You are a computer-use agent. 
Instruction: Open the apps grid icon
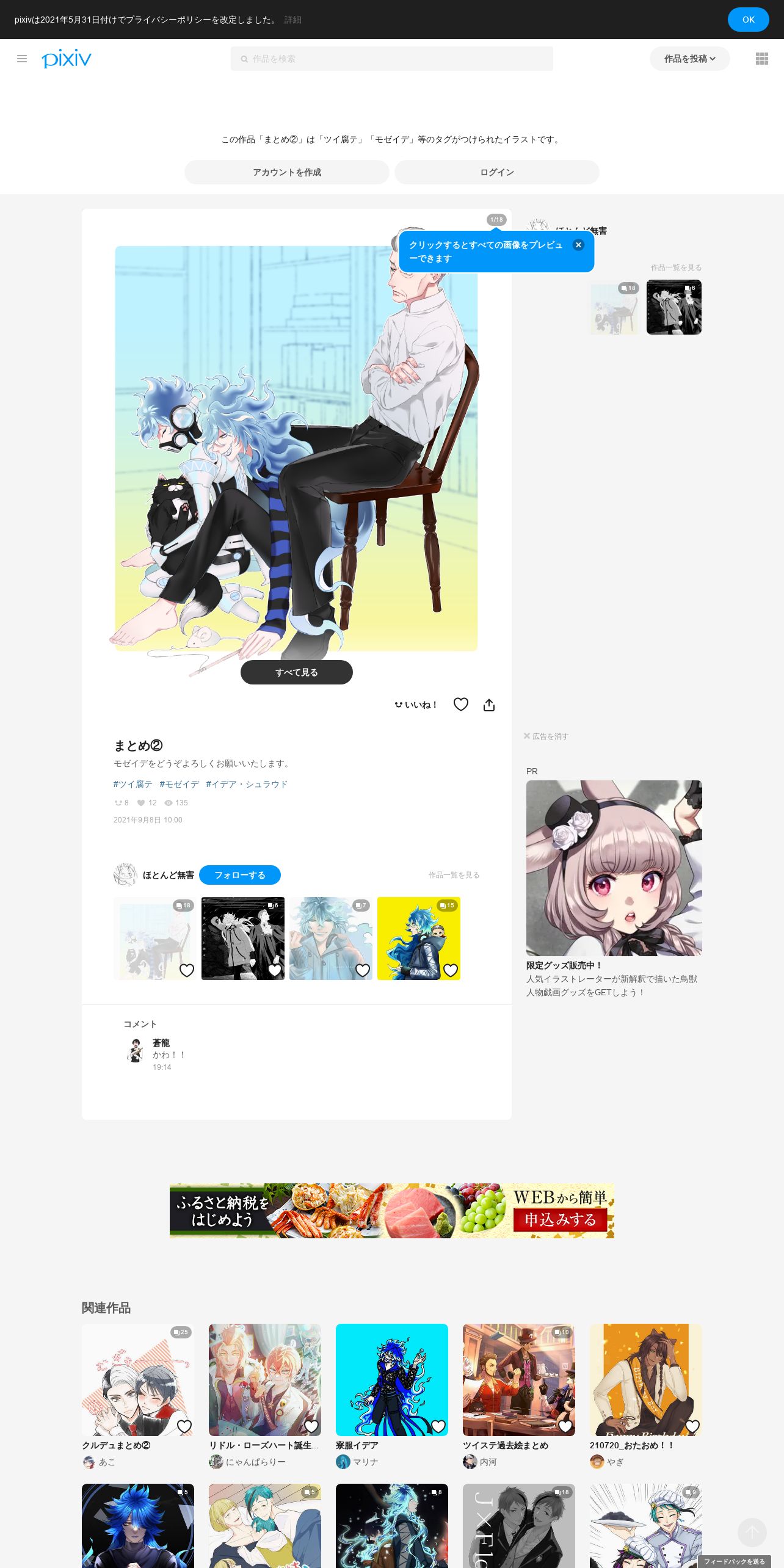click(761, 59)
